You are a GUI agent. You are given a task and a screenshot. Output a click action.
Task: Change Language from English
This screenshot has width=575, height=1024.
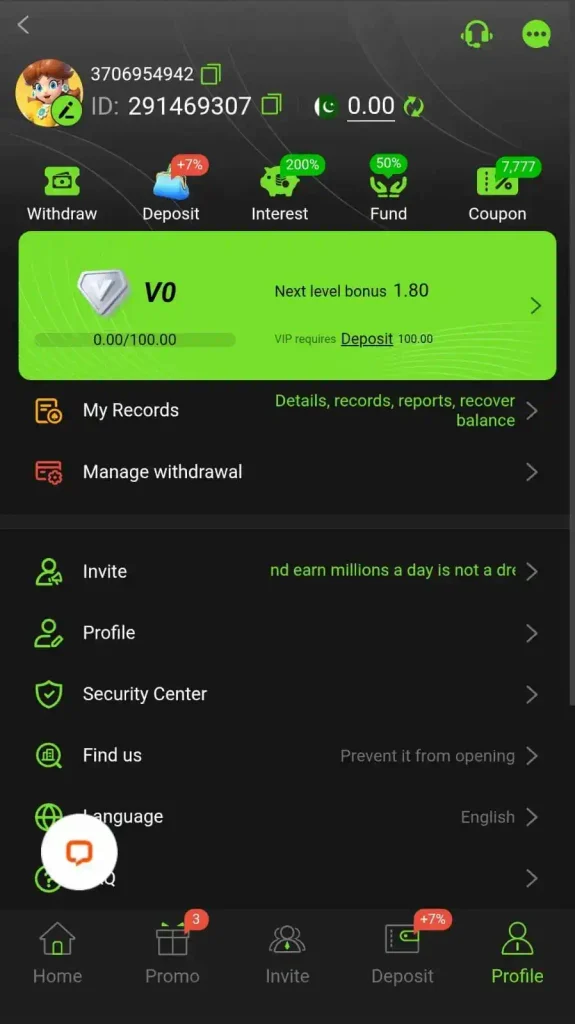(288, 817)
